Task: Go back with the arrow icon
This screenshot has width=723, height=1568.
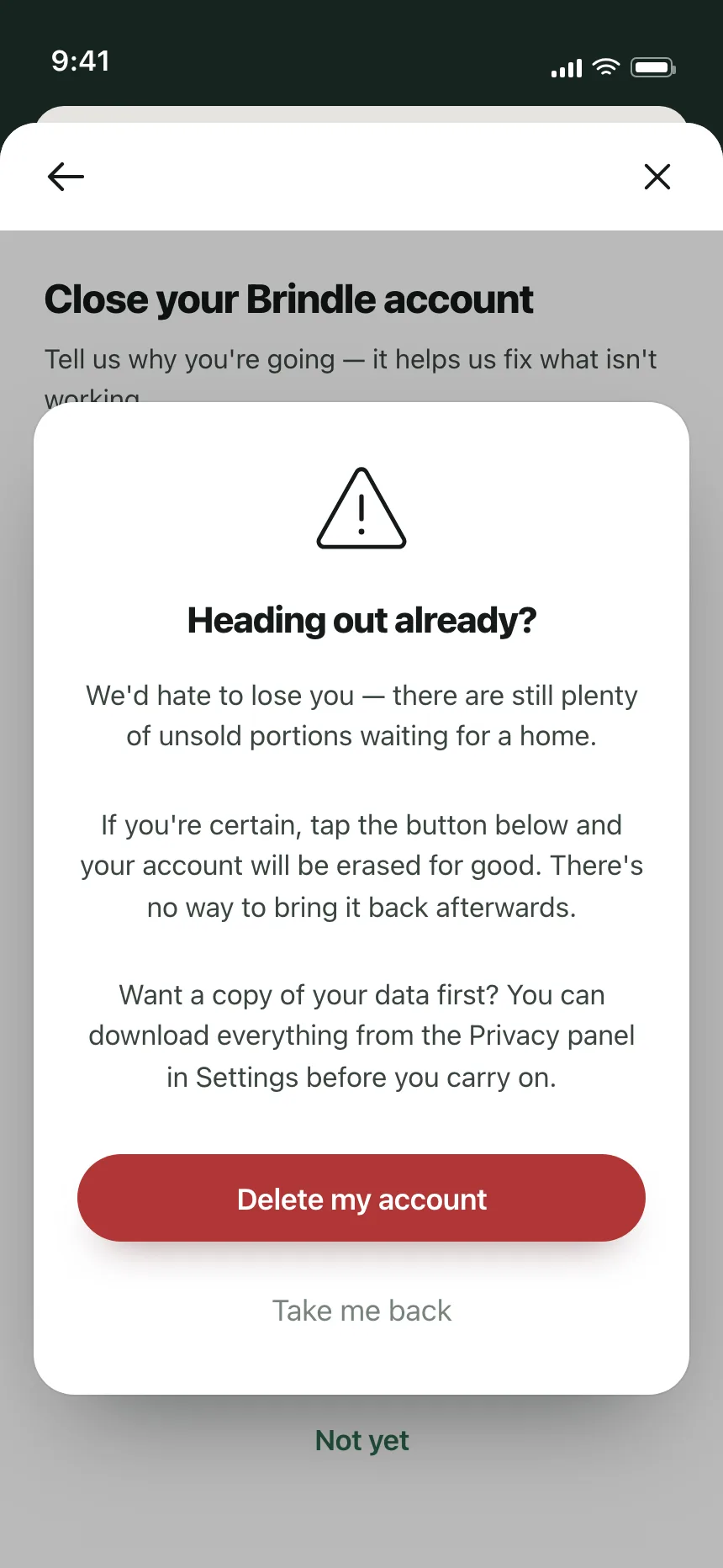Action: [66, 177]
